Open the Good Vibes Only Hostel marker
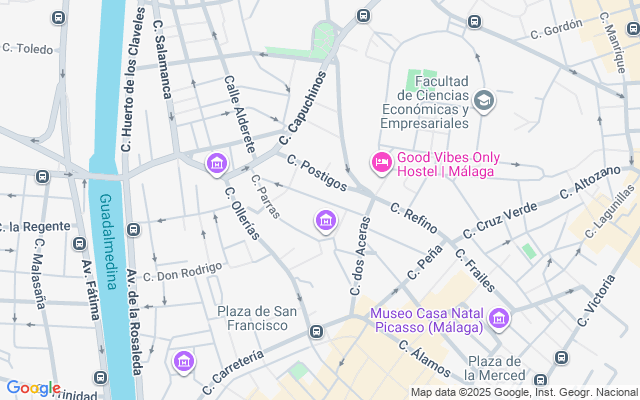 (x=381, y=161)
